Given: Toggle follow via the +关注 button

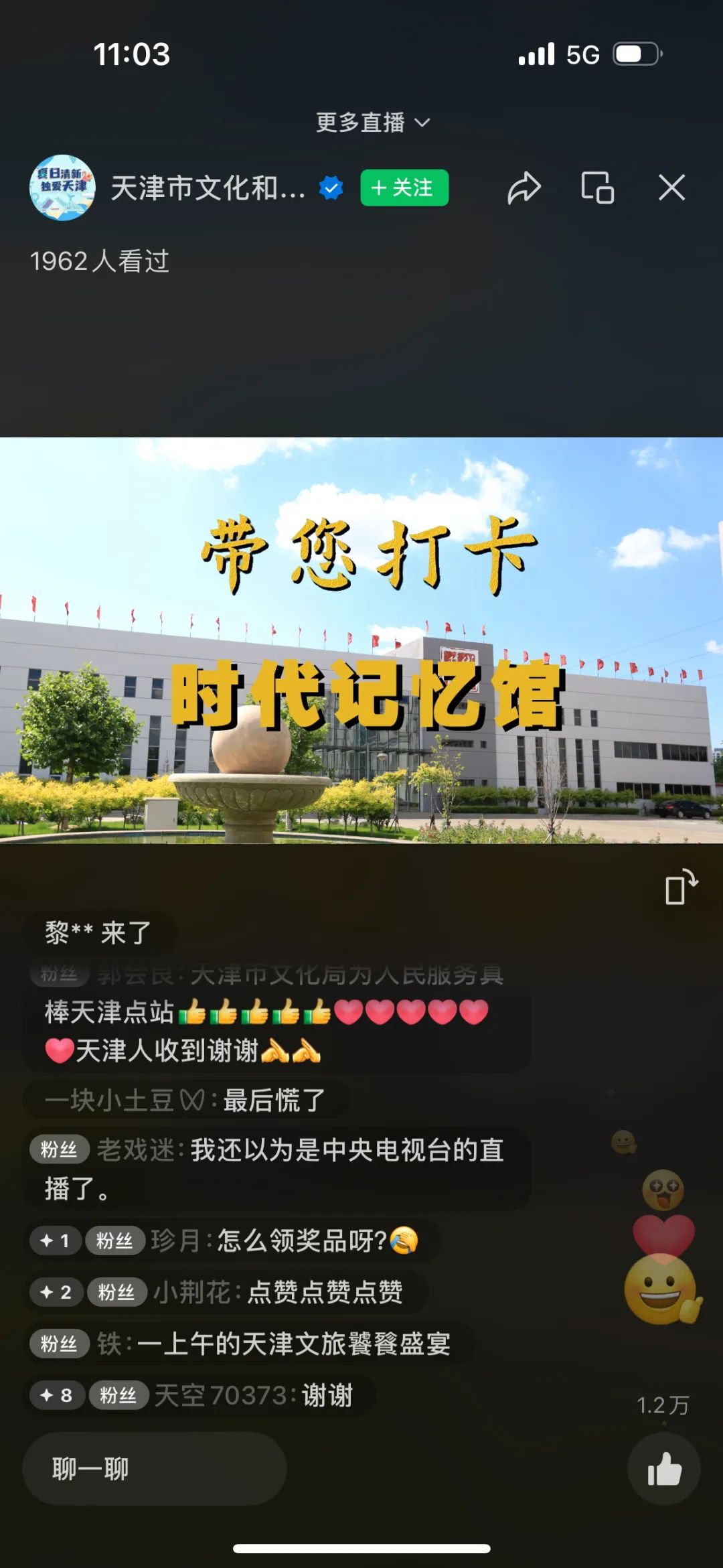Looking at the screenshot, I should [x=404, y=189].
